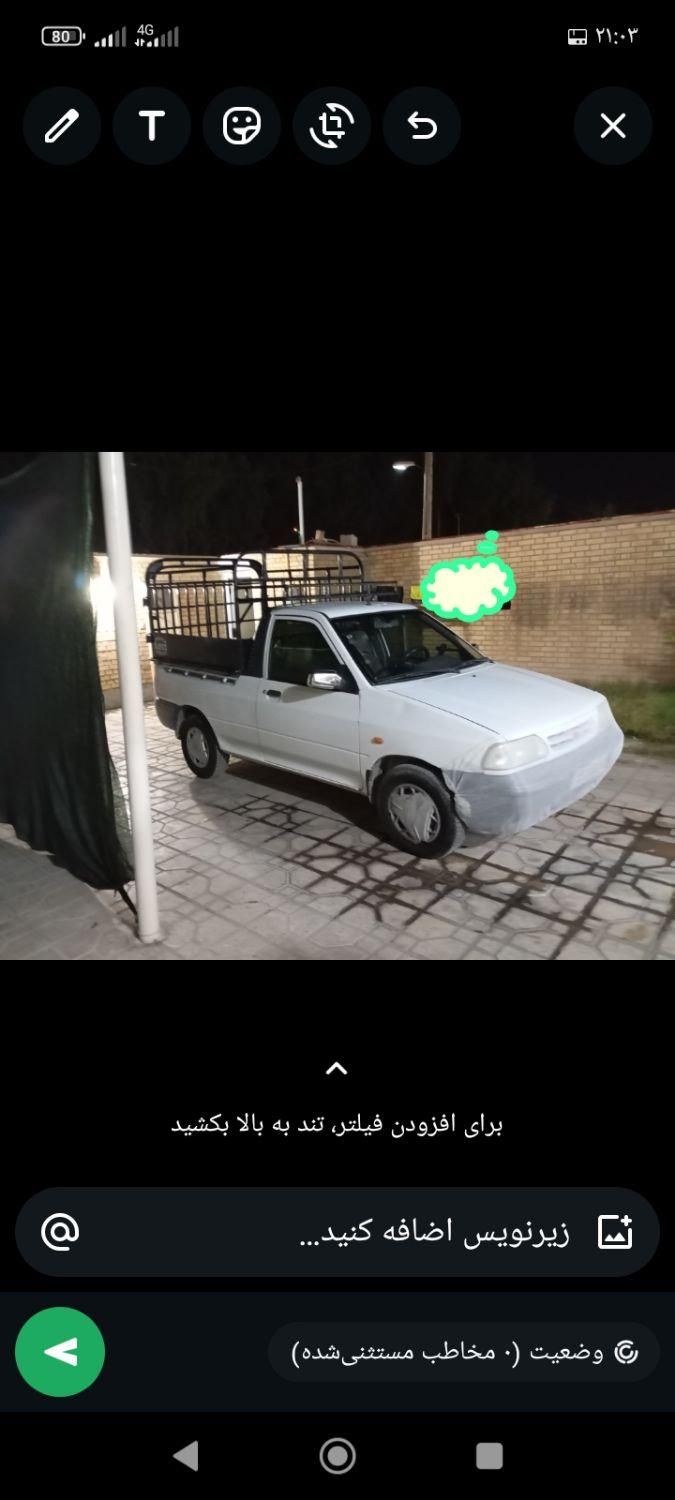This screenshot has width=675, height=1500.
Task: Open status audience privacy chip
Action: [x=464, y=1352]
